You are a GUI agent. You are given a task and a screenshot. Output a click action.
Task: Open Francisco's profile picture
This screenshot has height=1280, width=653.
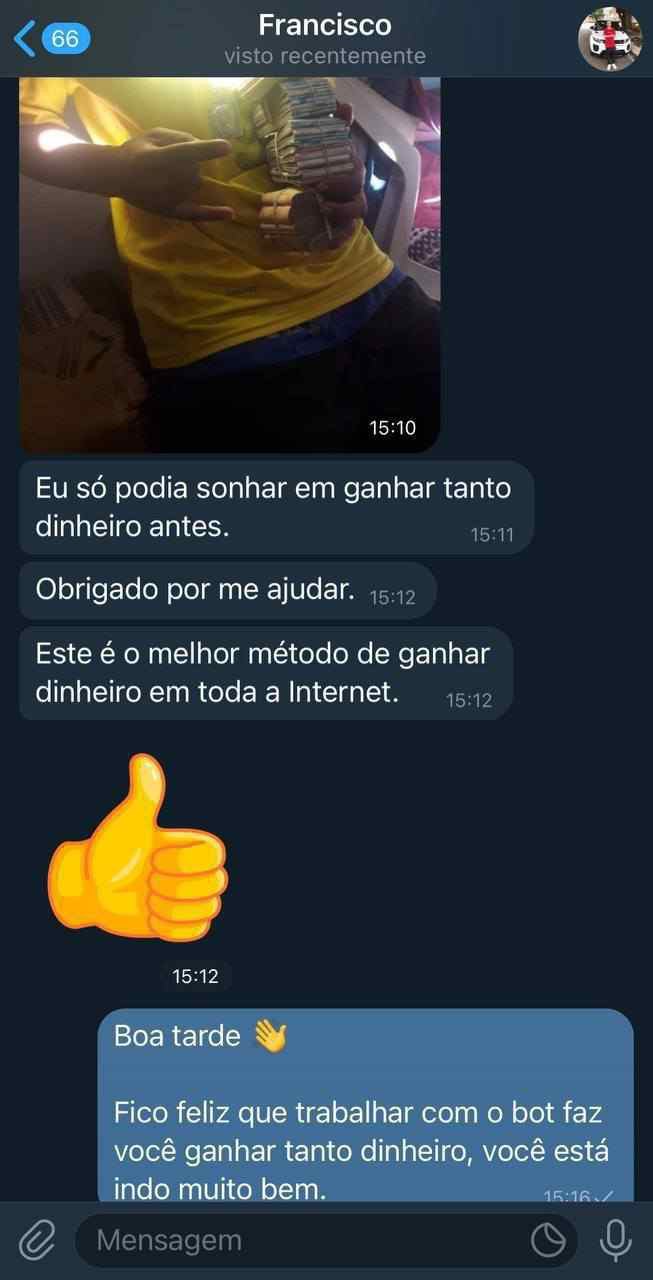[610, 40]
